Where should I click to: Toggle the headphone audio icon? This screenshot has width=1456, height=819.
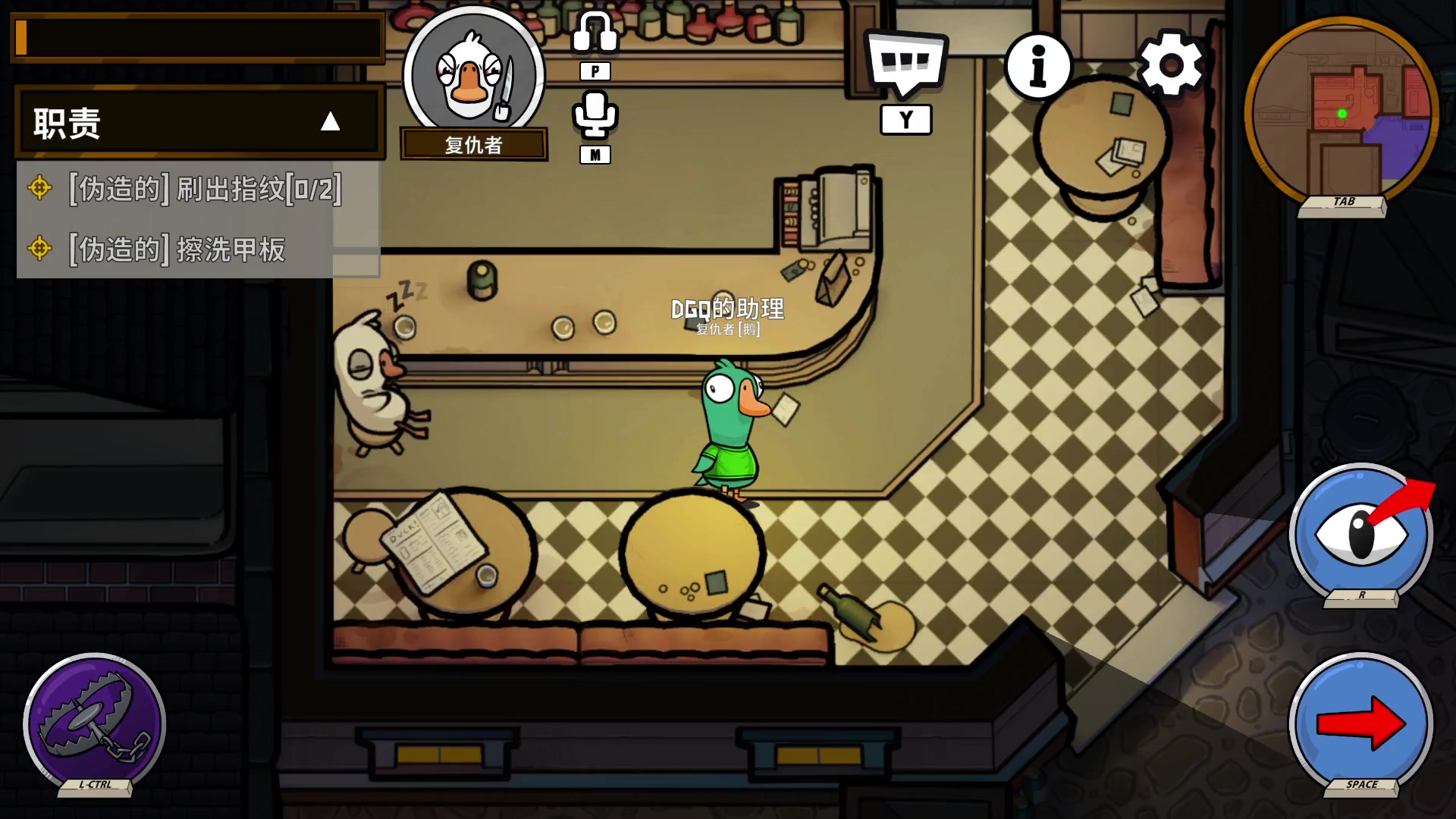point(595,34)
